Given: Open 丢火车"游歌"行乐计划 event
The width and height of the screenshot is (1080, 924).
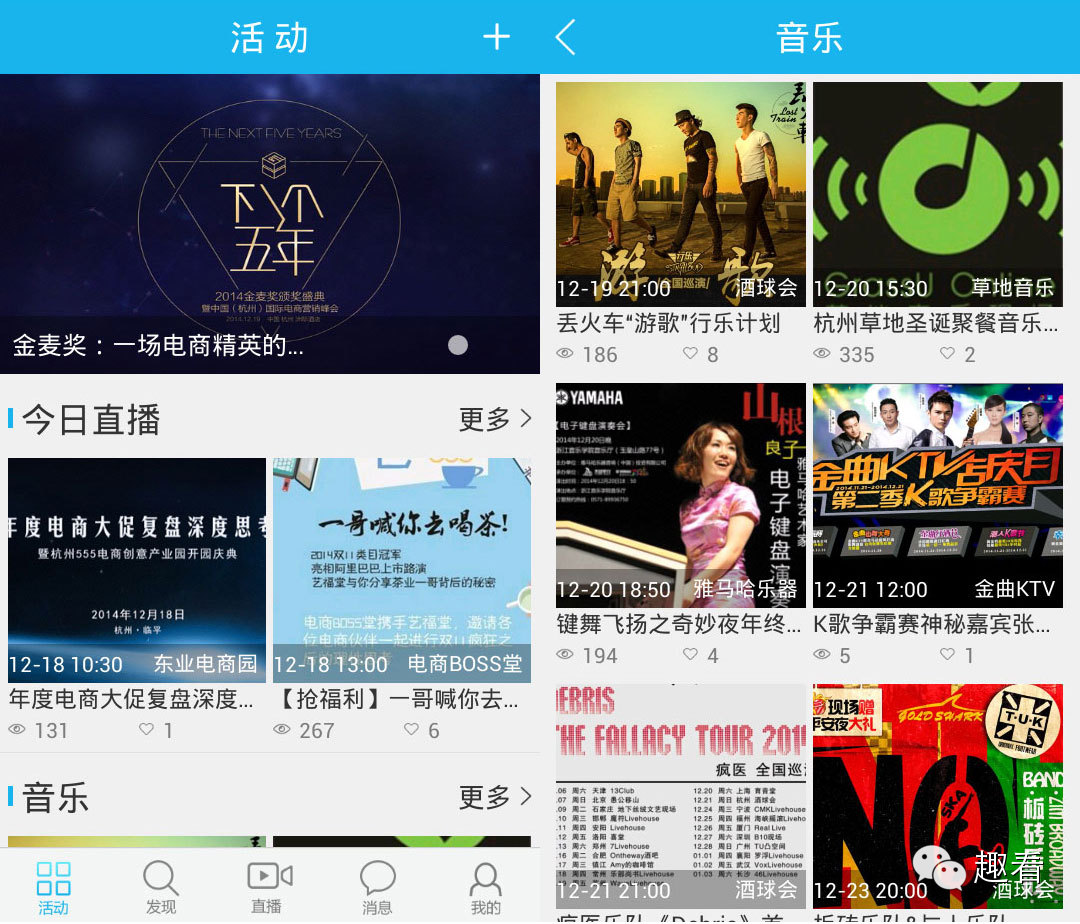Looking at the screenshot, I should 680,194.
